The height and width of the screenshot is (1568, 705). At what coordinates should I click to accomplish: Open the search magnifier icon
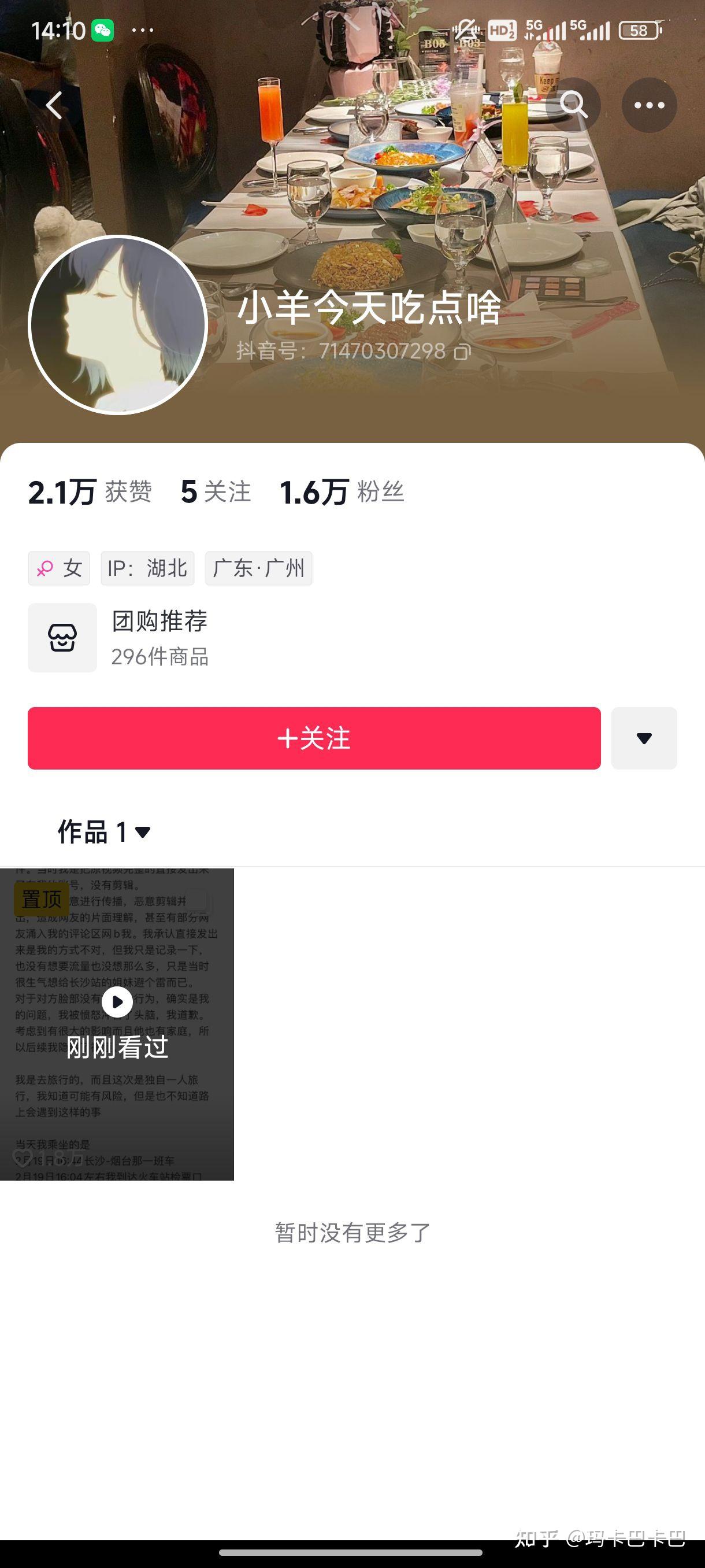pos(573,105)
